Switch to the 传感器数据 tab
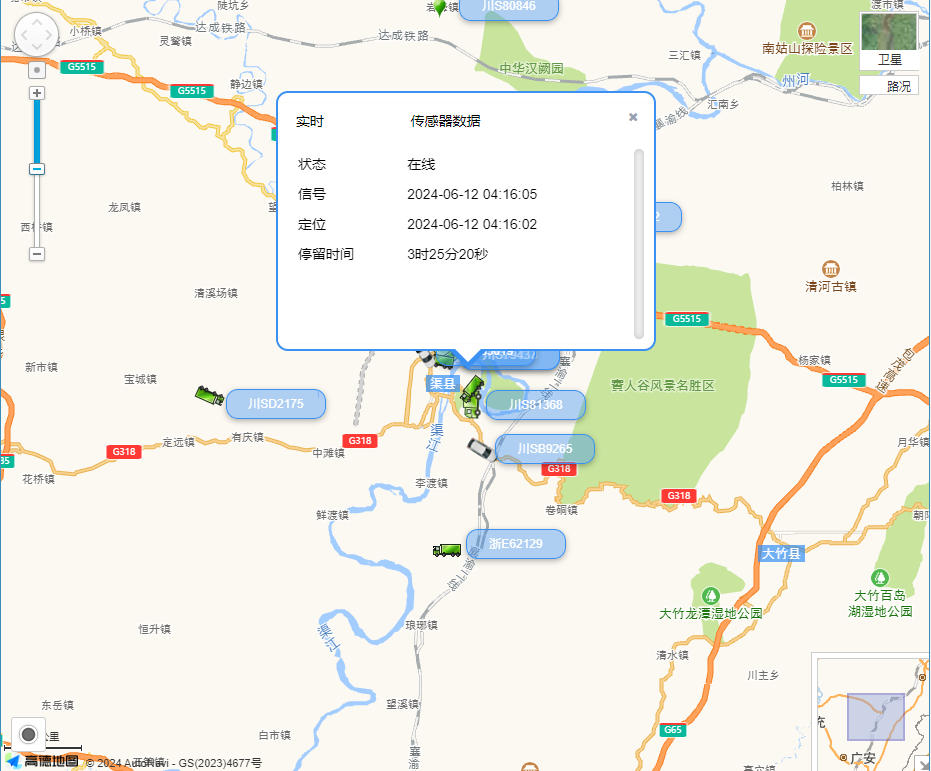The height and width of the screenshot is (771, 931). (x=445, y=121)
